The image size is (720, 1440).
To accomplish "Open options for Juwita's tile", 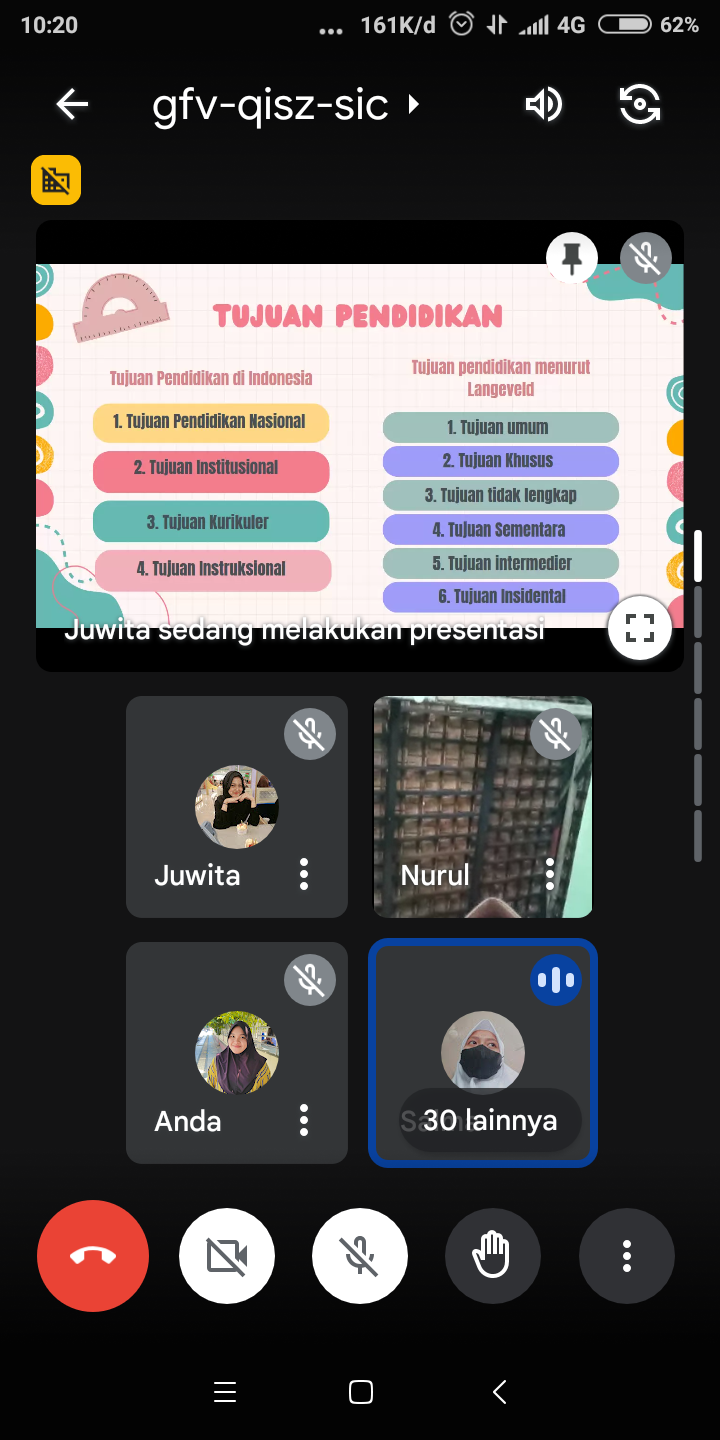I will 304,875.
